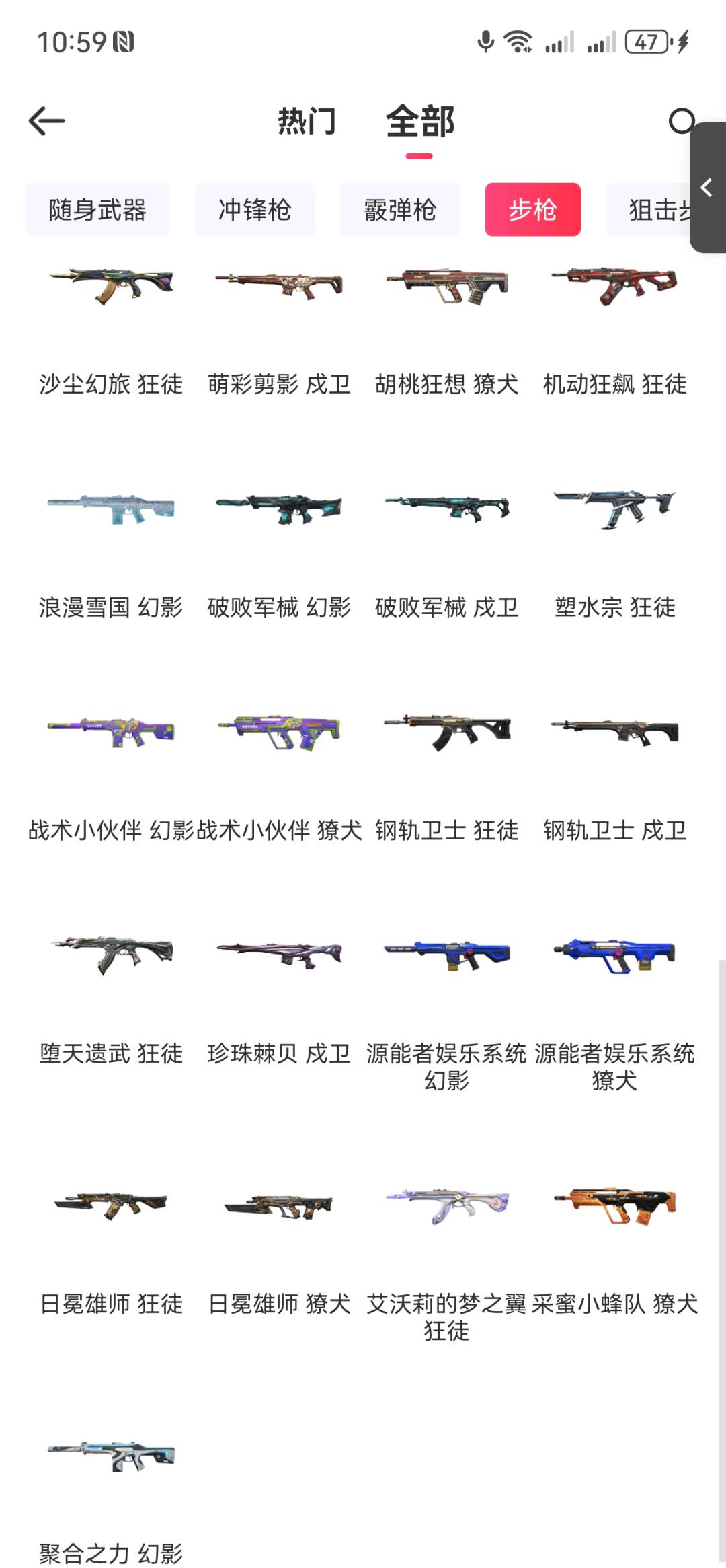726x1568 pixels.
Task: Go back using the arrow icon
Action: (46, 121)
